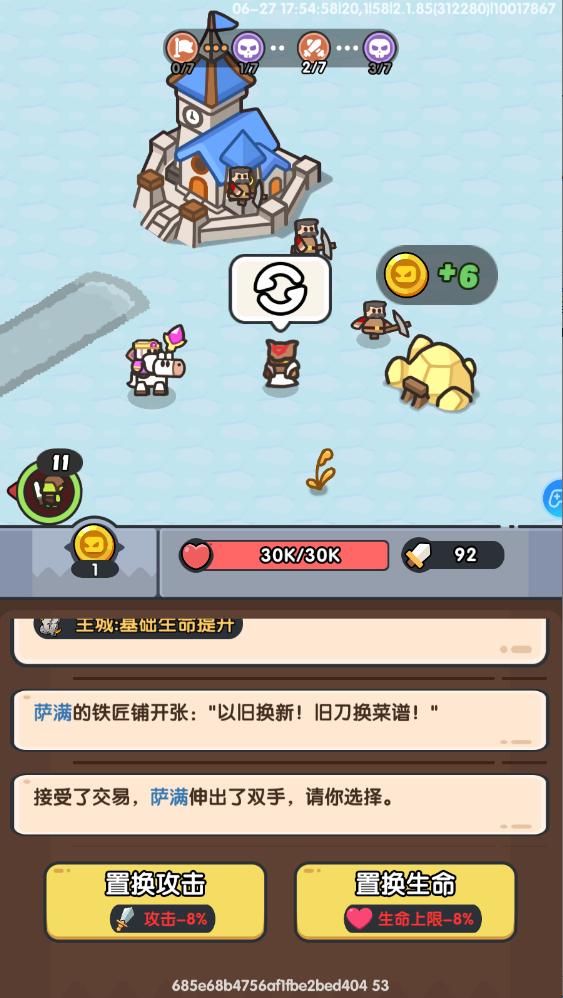Screen dimensions: 563x998
Task: Choose 置换攻击 to trade attack
Action: (155, 901)
